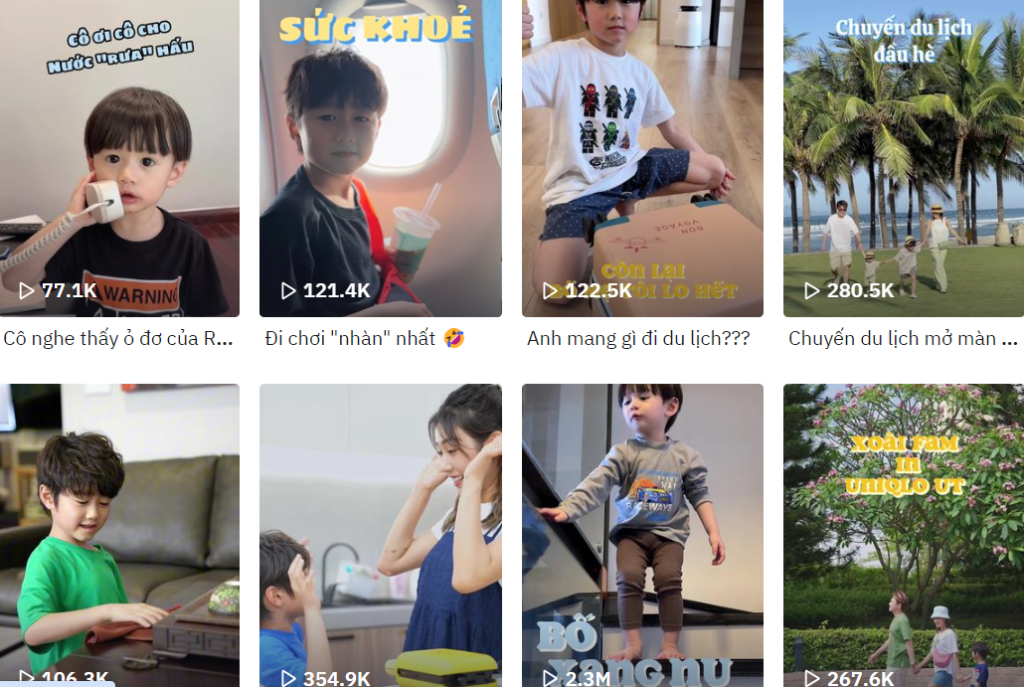Open video 'Anh mang gì đi du lịch???'
This screenshot has height=687, width=1024.
point(642,160)
